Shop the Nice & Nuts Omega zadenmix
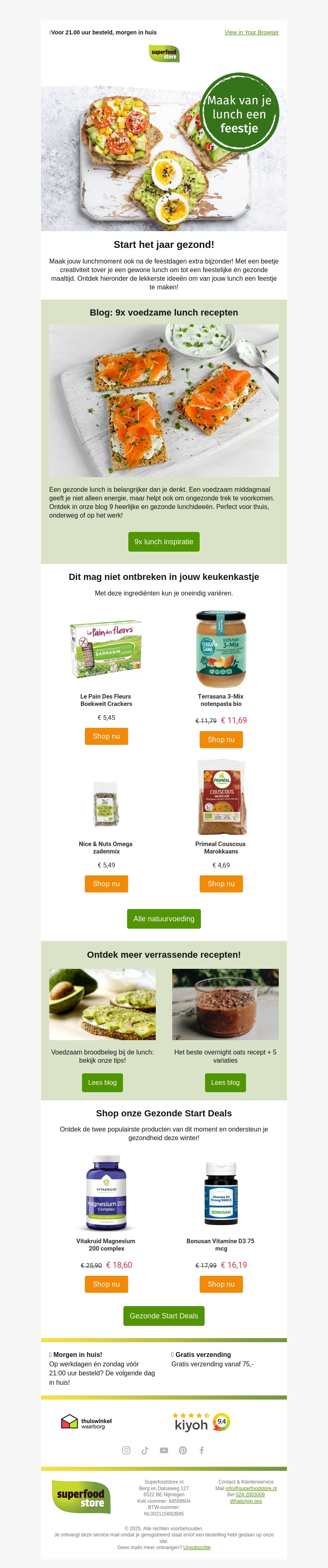Viewport: 328px width, 1568px height. tap(107, 884)
